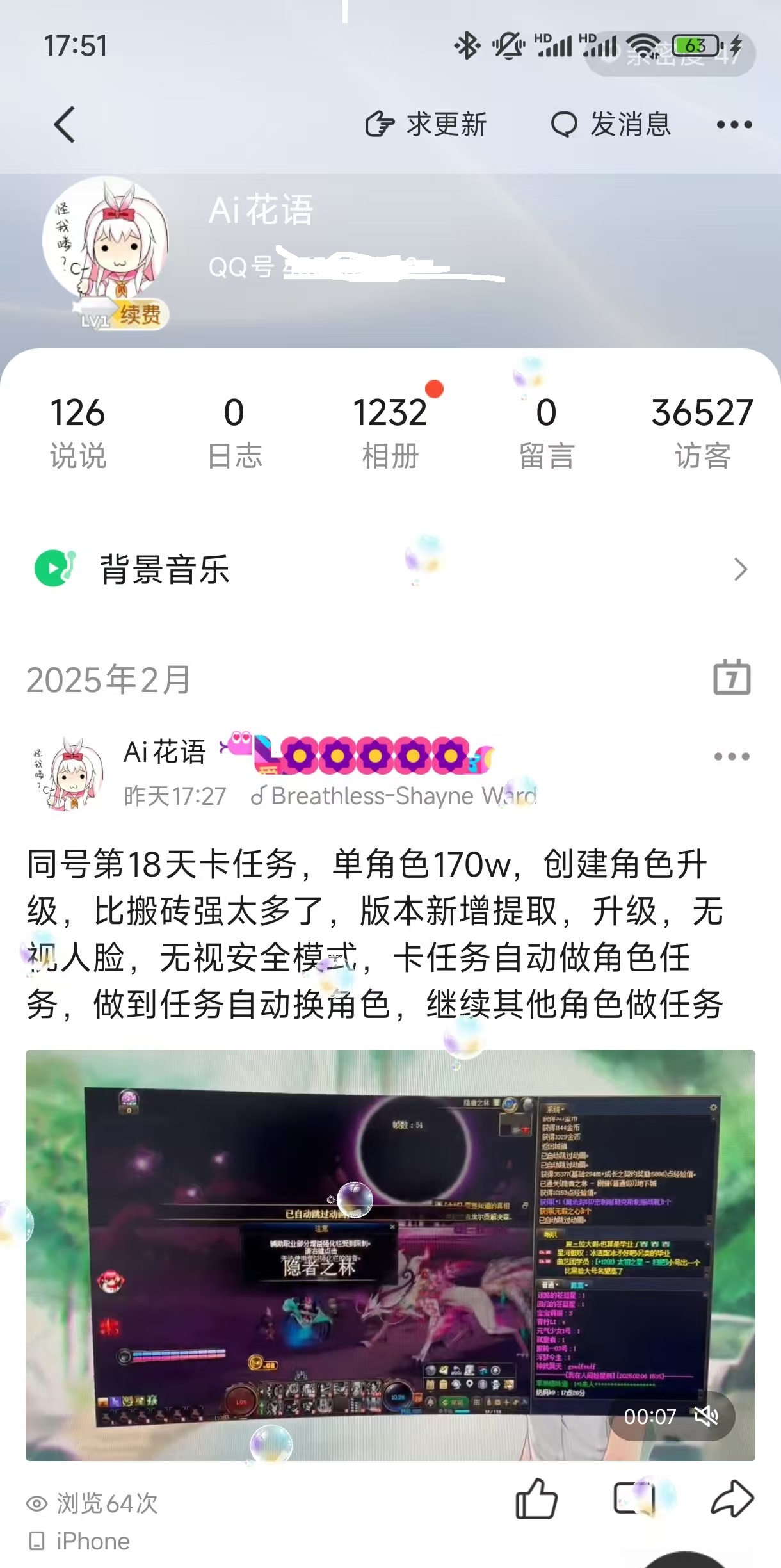The width and height of the screenshot is (781, 1568).
Task: Open the poster's avatar beside the post
Action: coord(68,773)
